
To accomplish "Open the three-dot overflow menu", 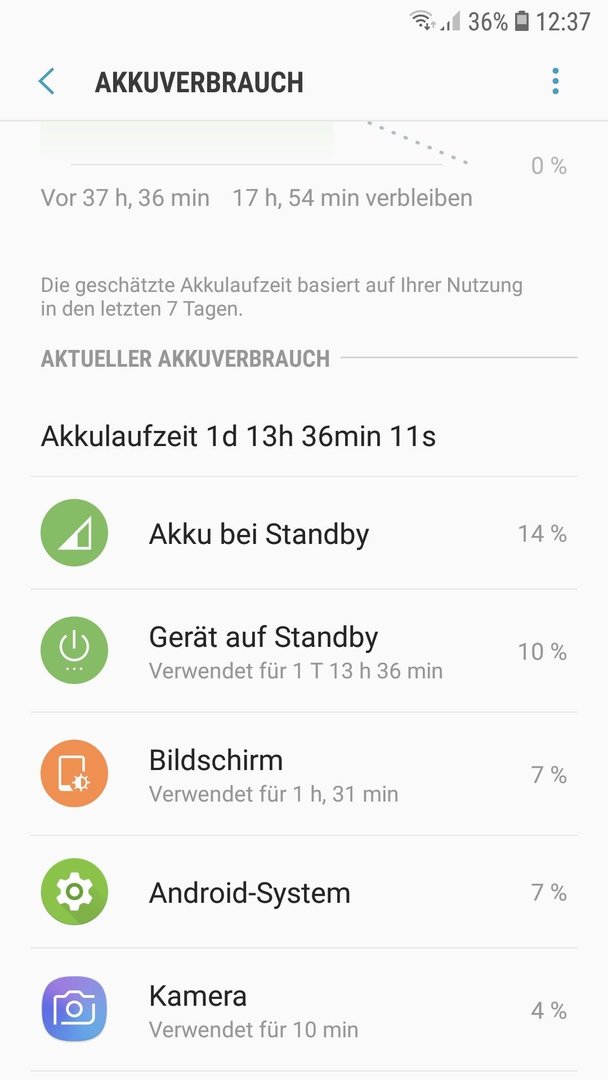I will 556,81.
